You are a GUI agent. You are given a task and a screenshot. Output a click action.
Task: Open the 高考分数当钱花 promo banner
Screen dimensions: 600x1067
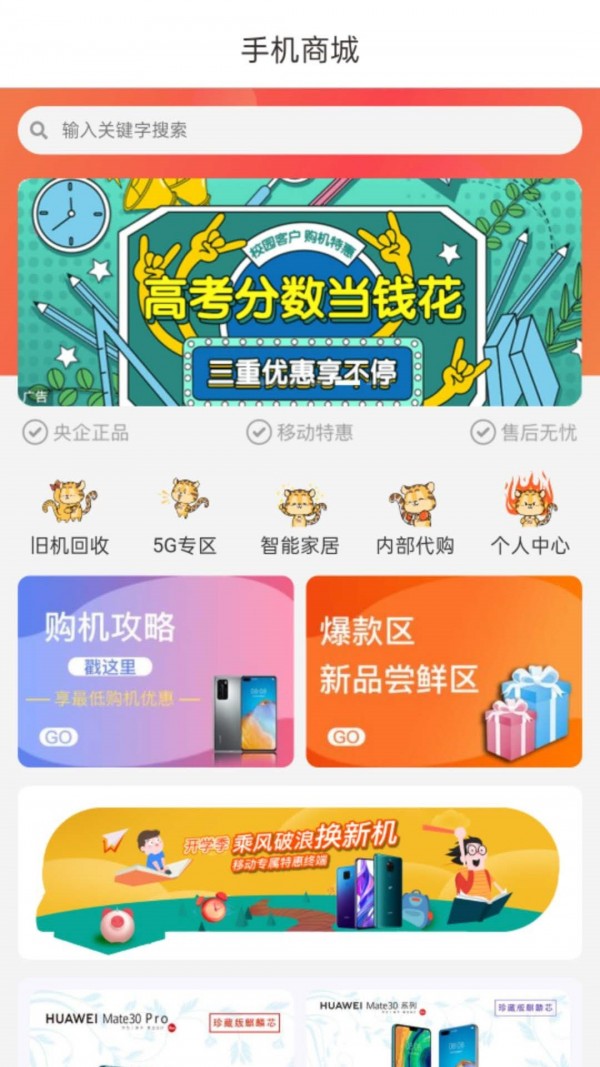300,292
